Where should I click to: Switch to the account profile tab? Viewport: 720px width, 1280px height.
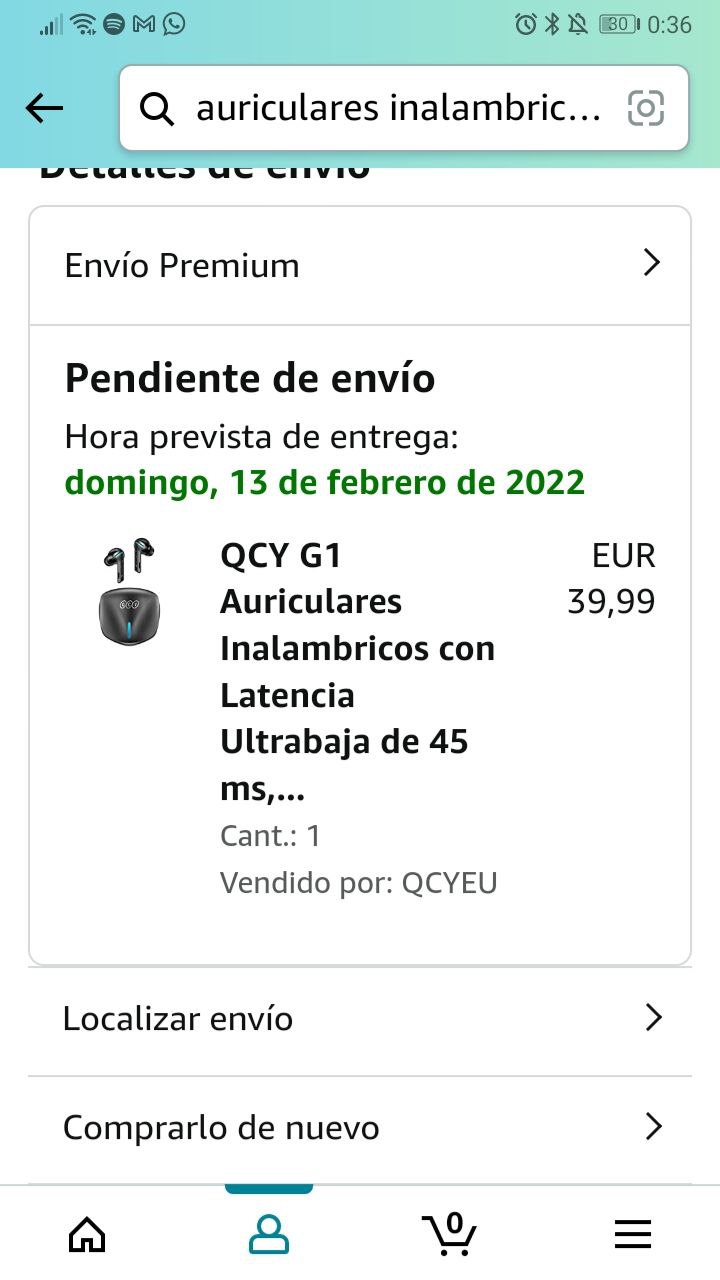click(268, 1235)
